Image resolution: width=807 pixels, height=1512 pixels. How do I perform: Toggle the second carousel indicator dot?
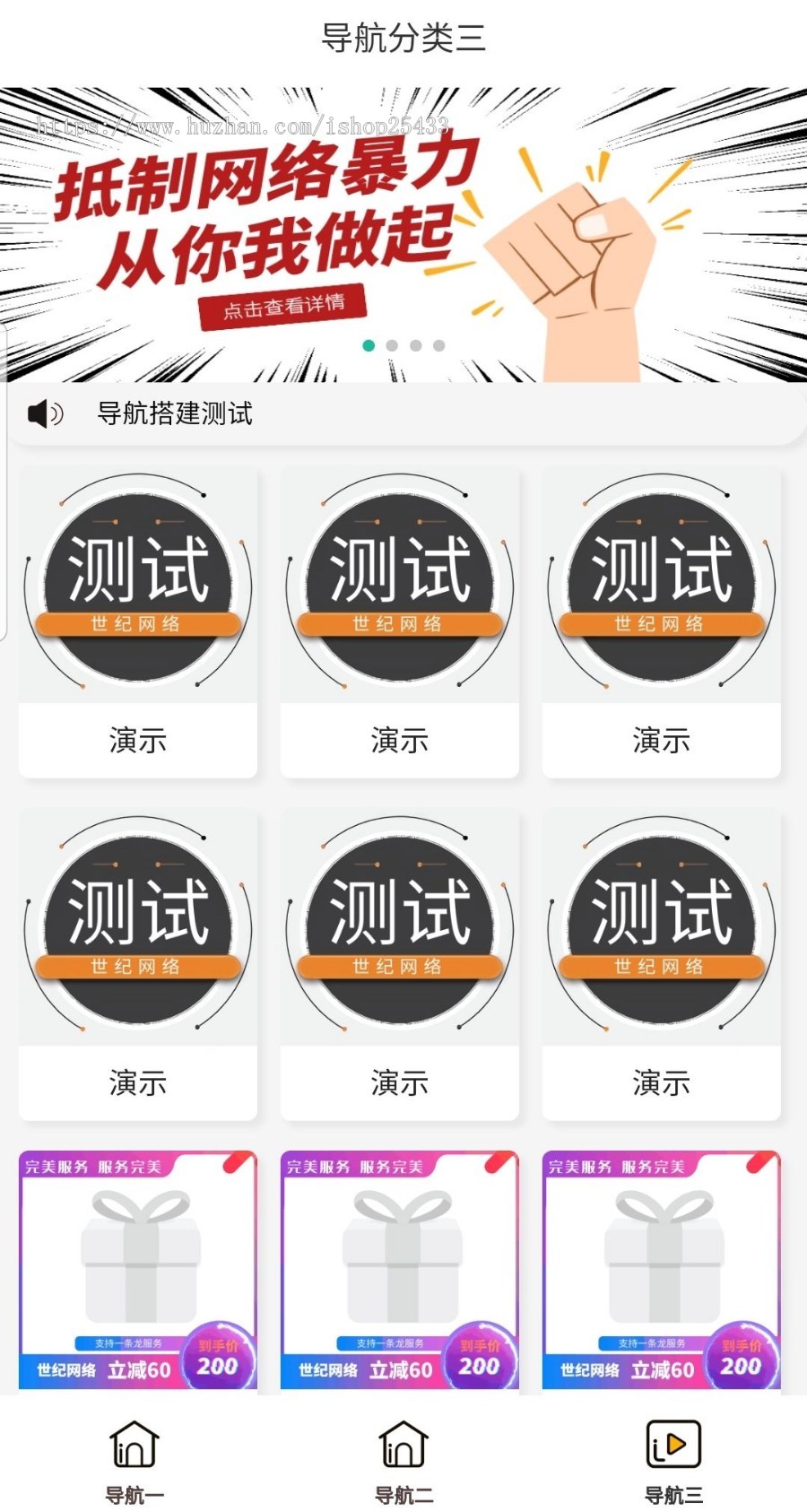[x=392, y=343]
